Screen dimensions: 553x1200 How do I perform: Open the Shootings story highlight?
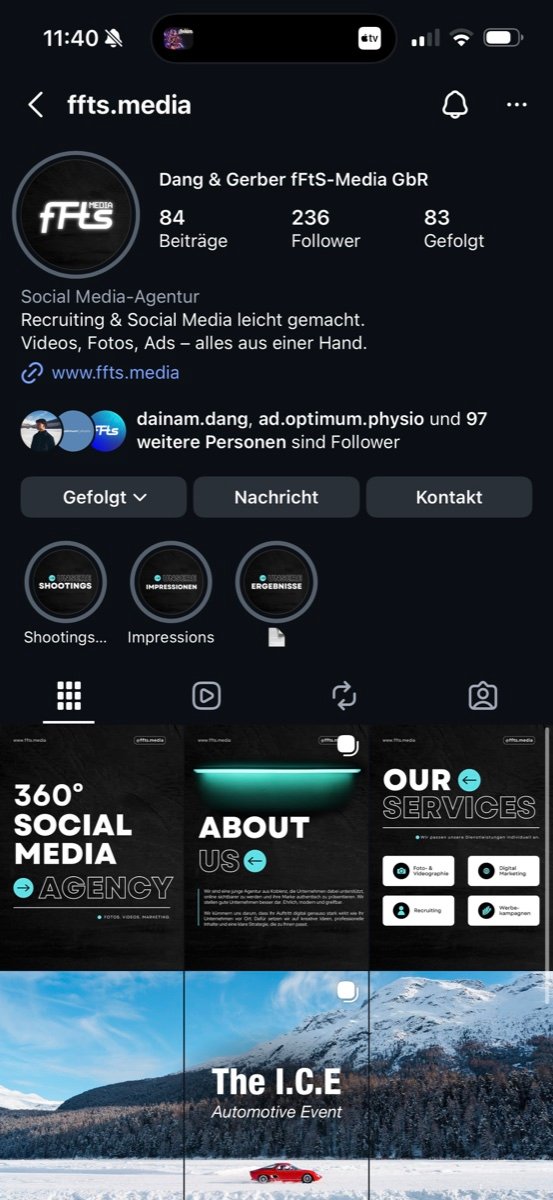pos(65,582)
